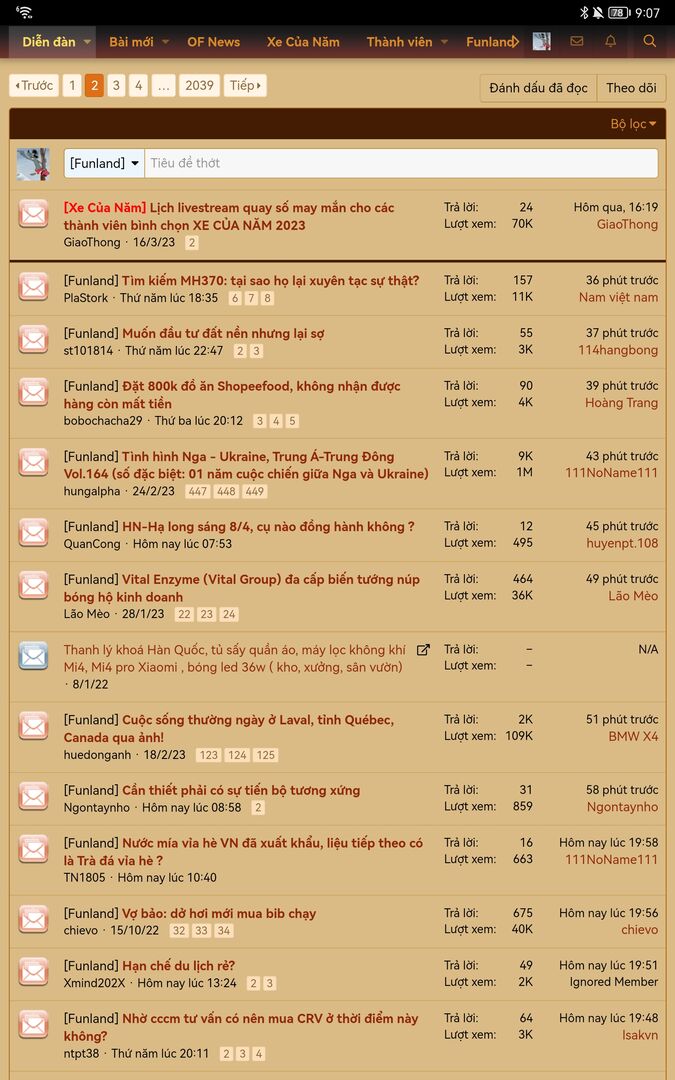Jump to last page 2039

coord(199,85)
